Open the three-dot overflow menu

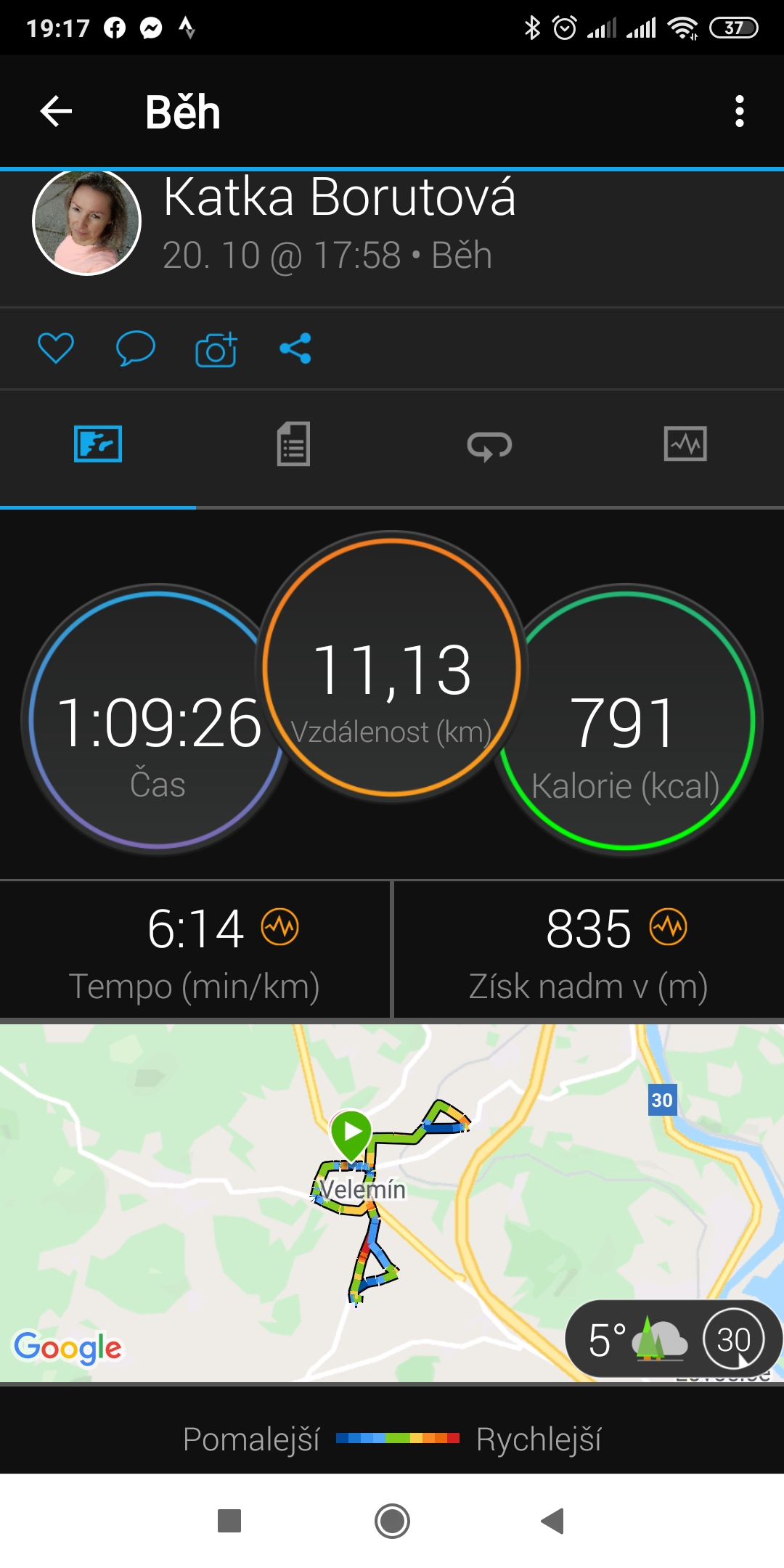pos(739,112)
